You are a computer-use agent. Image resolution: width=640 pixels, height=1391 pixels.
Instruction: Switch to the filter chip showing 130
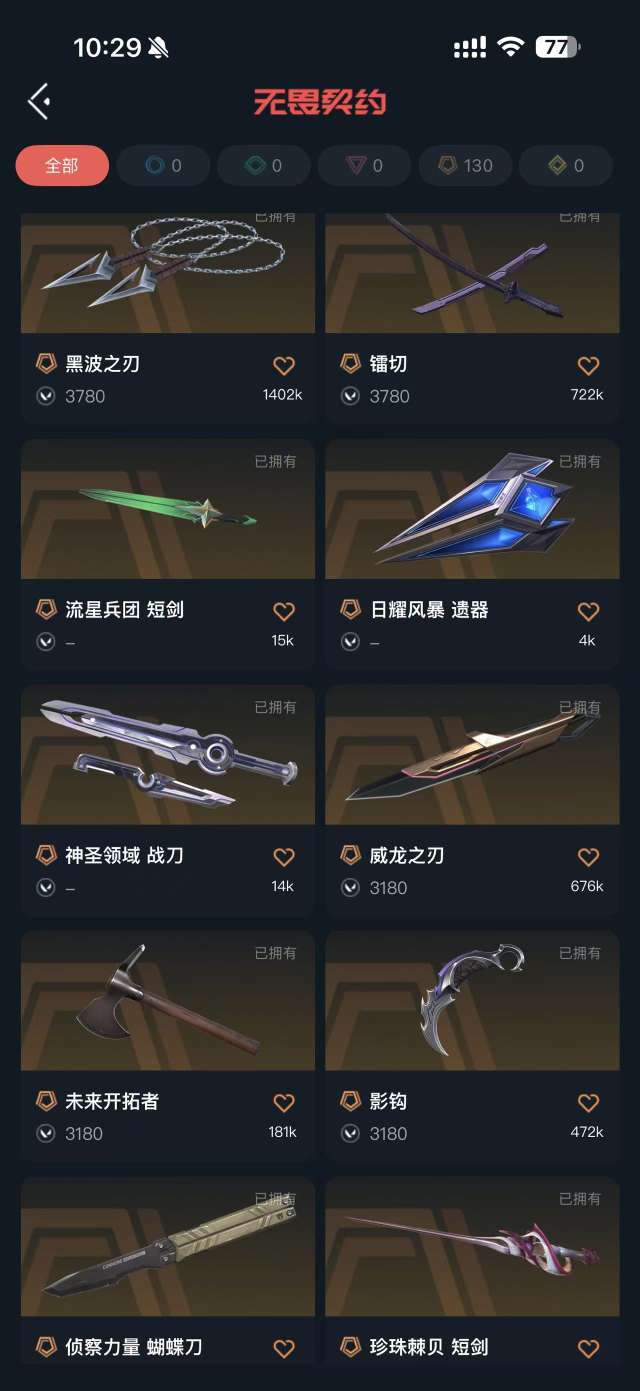465,166
